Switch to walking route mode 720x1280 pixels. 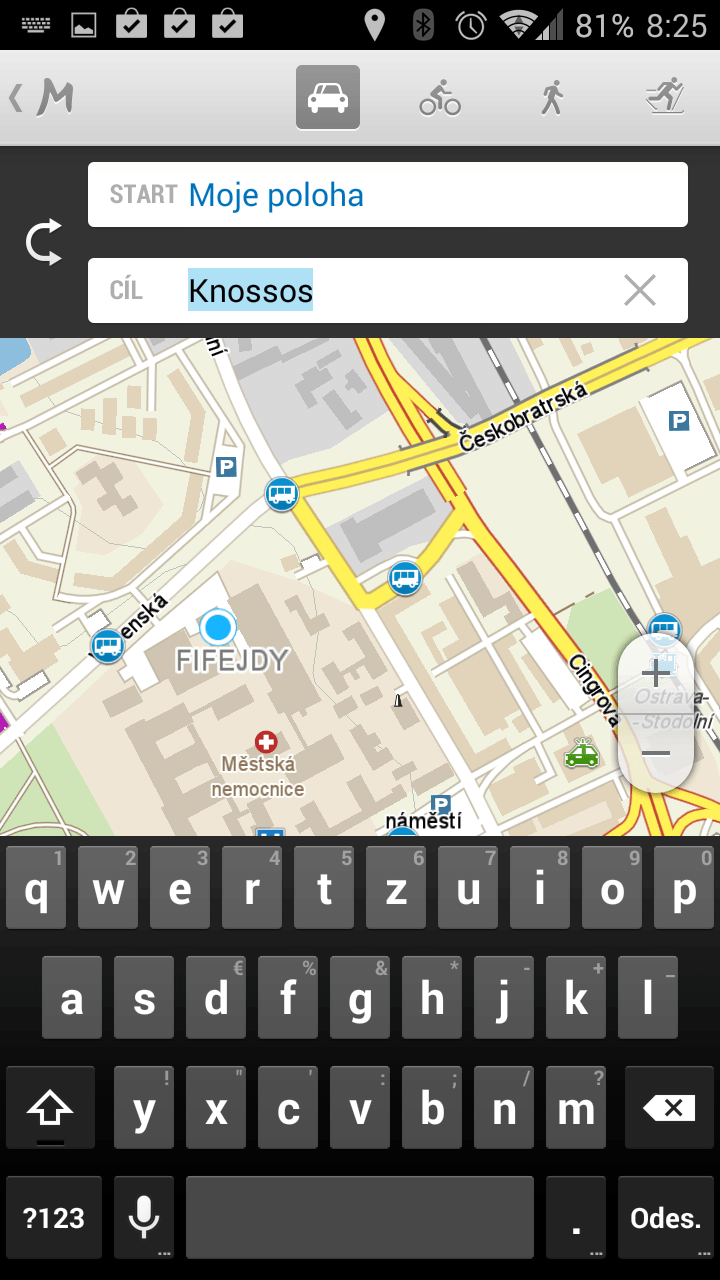click(552, 97)
